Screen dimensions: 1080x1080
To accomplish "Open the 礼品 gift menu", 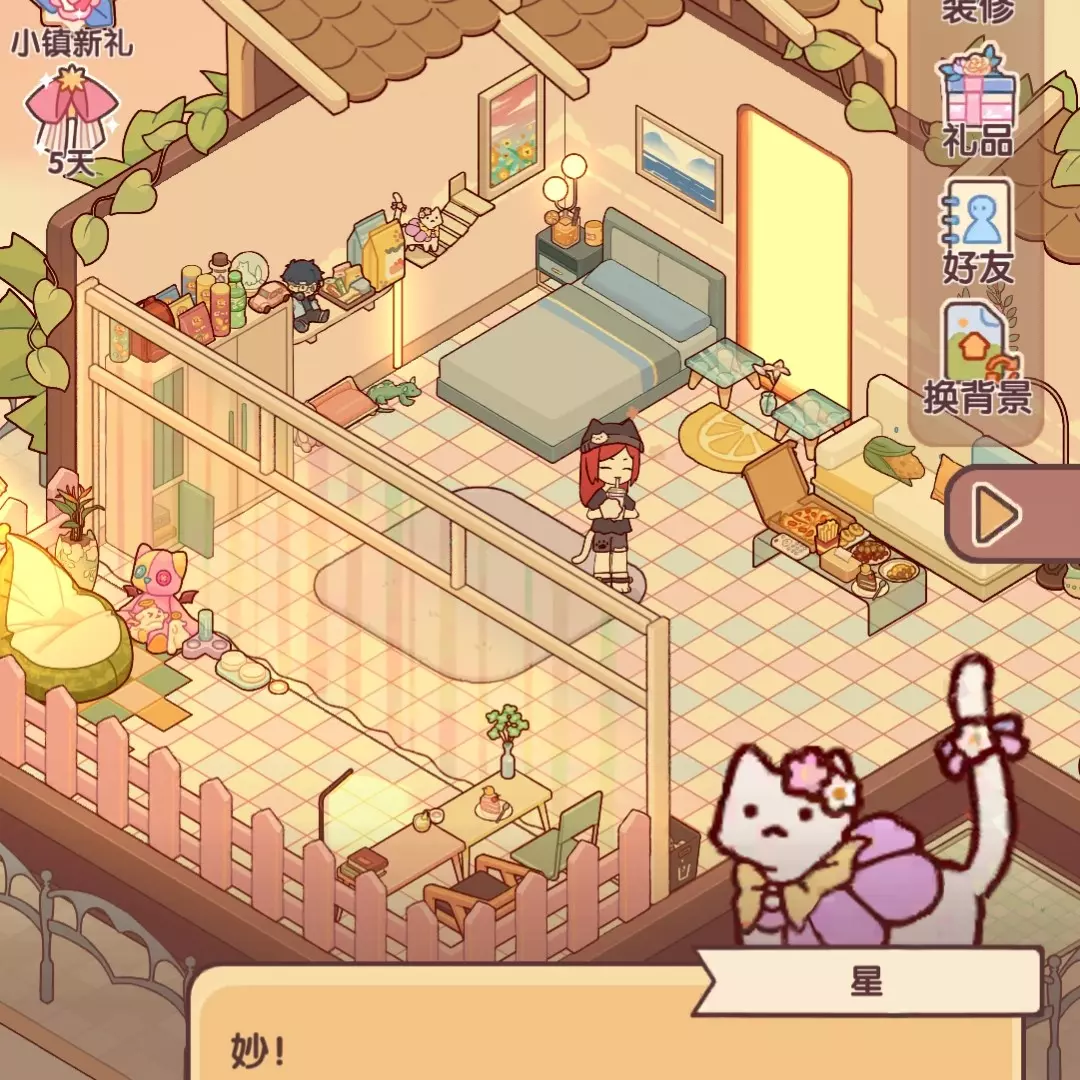I will [977, 102].
